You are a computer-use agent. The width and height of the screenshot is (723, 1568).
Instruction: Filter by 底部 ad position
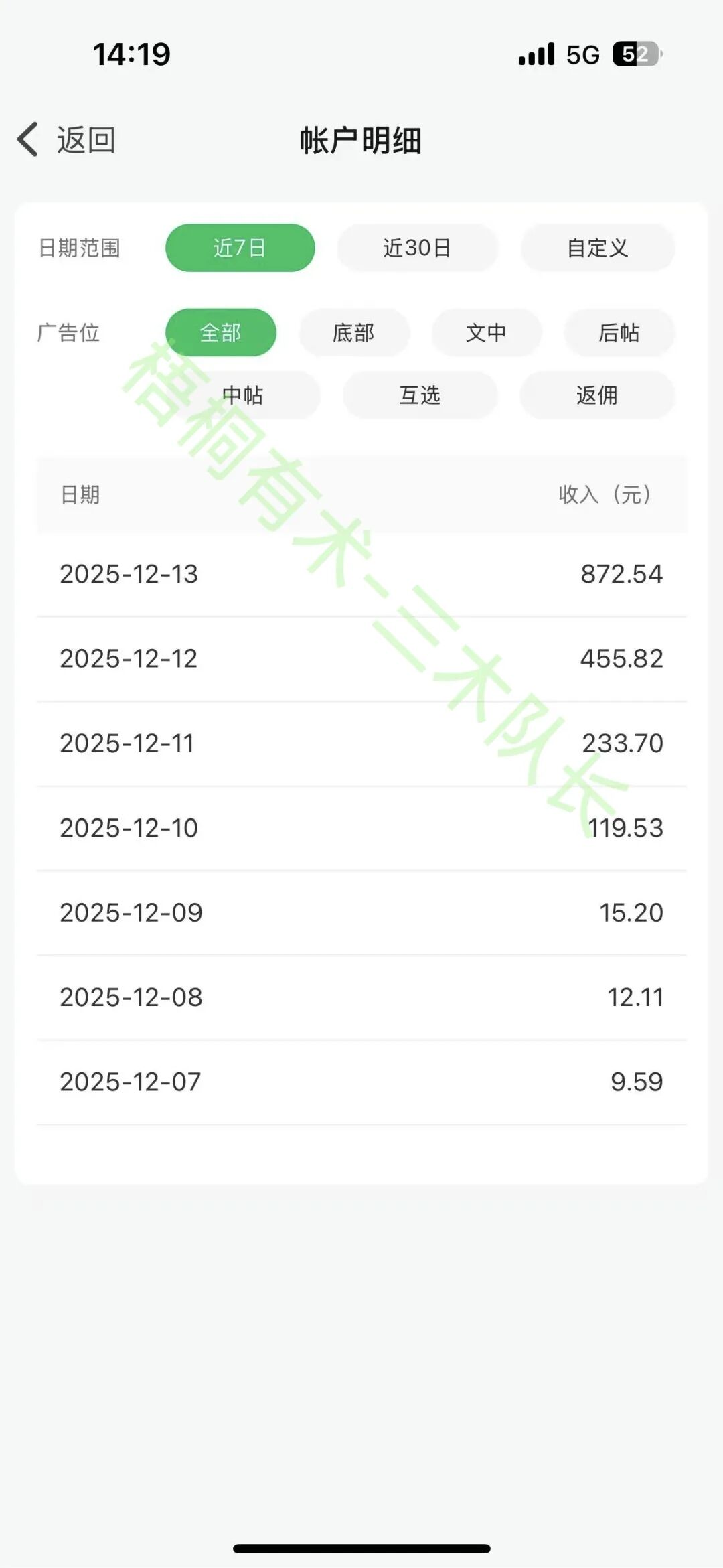353,332
